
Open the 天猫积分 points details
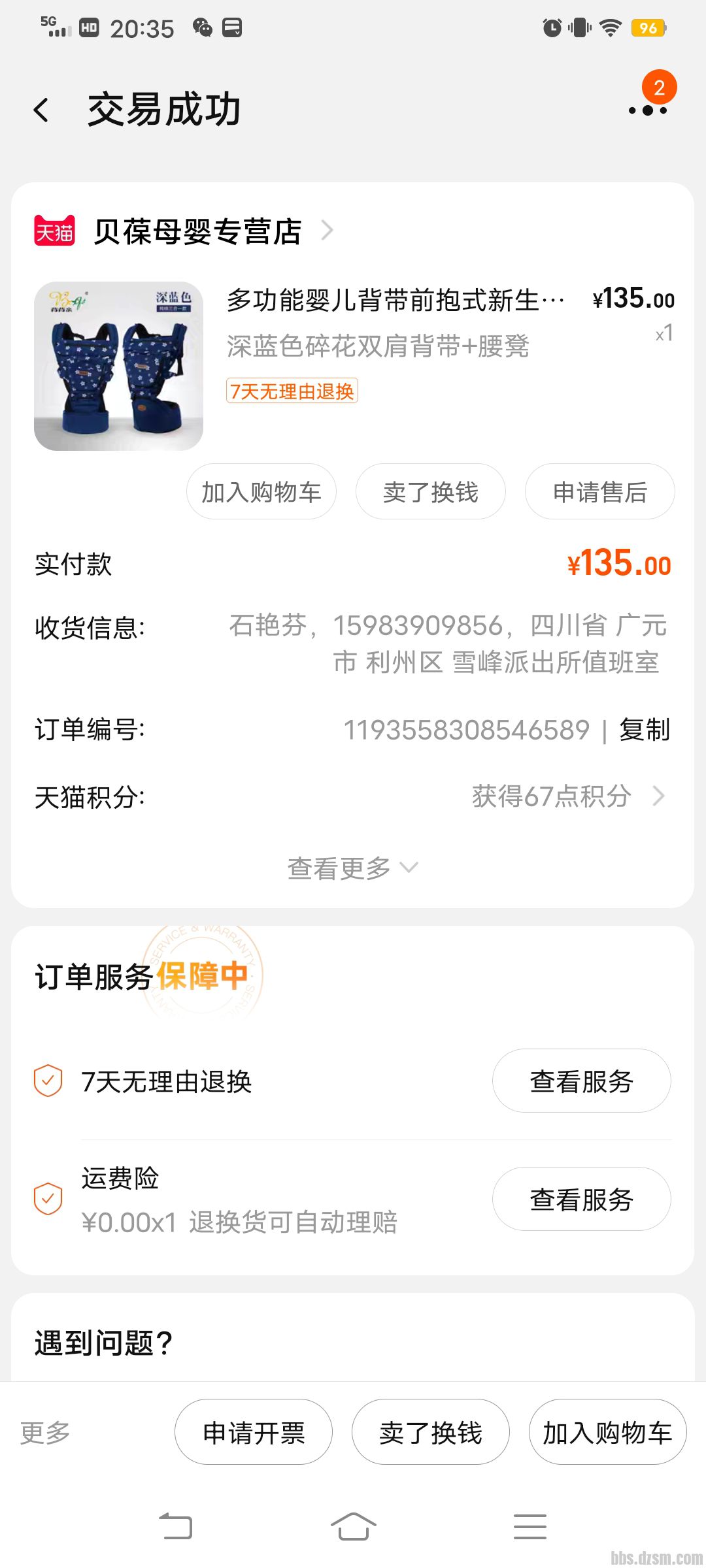pos(567,796)
